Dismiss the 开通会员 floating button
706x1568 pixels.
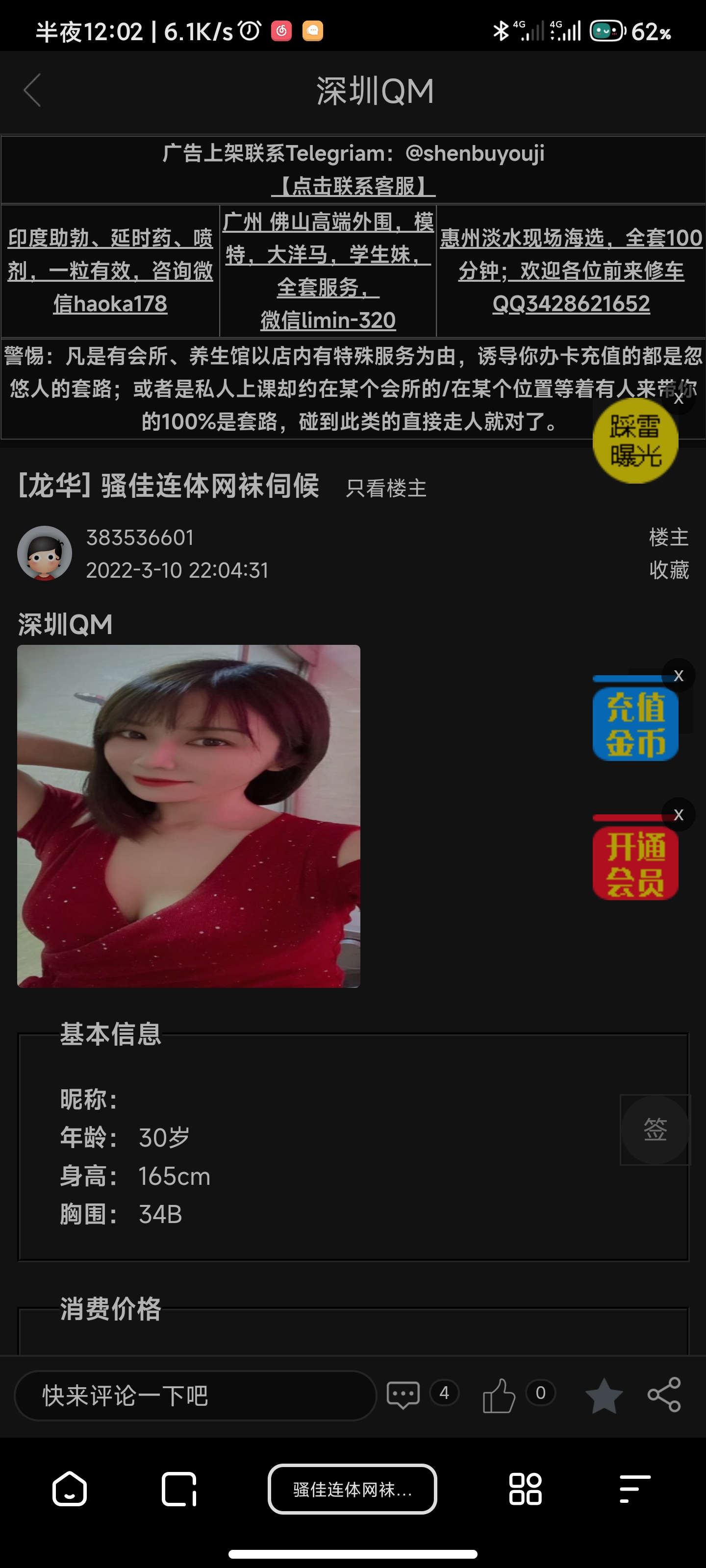point(679,815)
